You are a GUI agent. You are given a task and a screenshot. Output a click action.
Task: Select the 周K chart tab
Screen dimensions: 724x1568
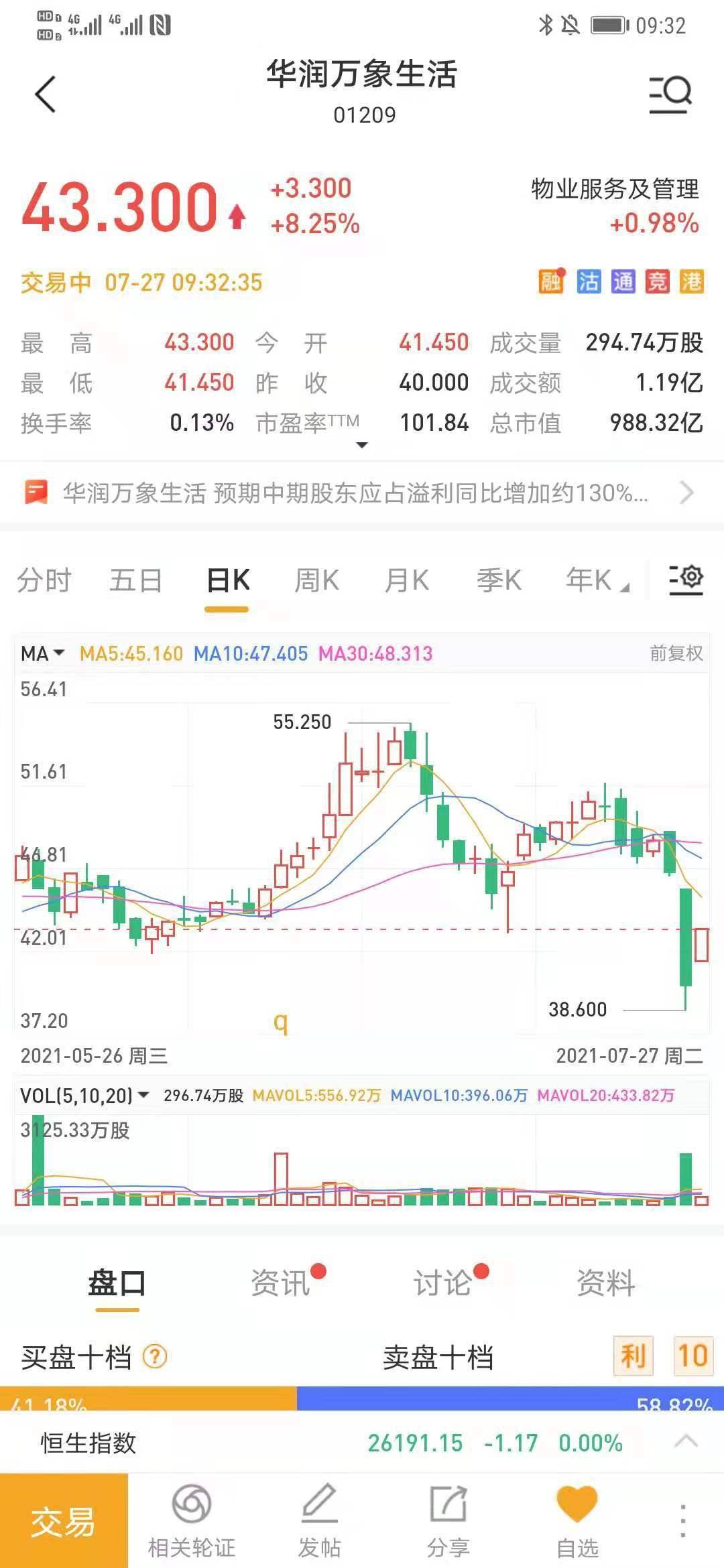(316, 580)
